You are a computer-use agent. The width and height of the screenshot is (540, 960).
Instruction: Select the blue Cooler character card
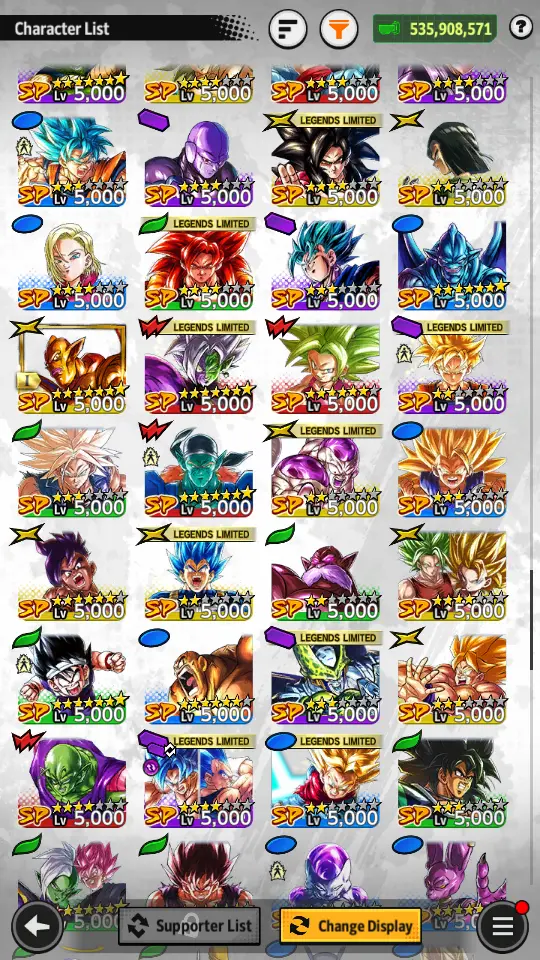452,264
